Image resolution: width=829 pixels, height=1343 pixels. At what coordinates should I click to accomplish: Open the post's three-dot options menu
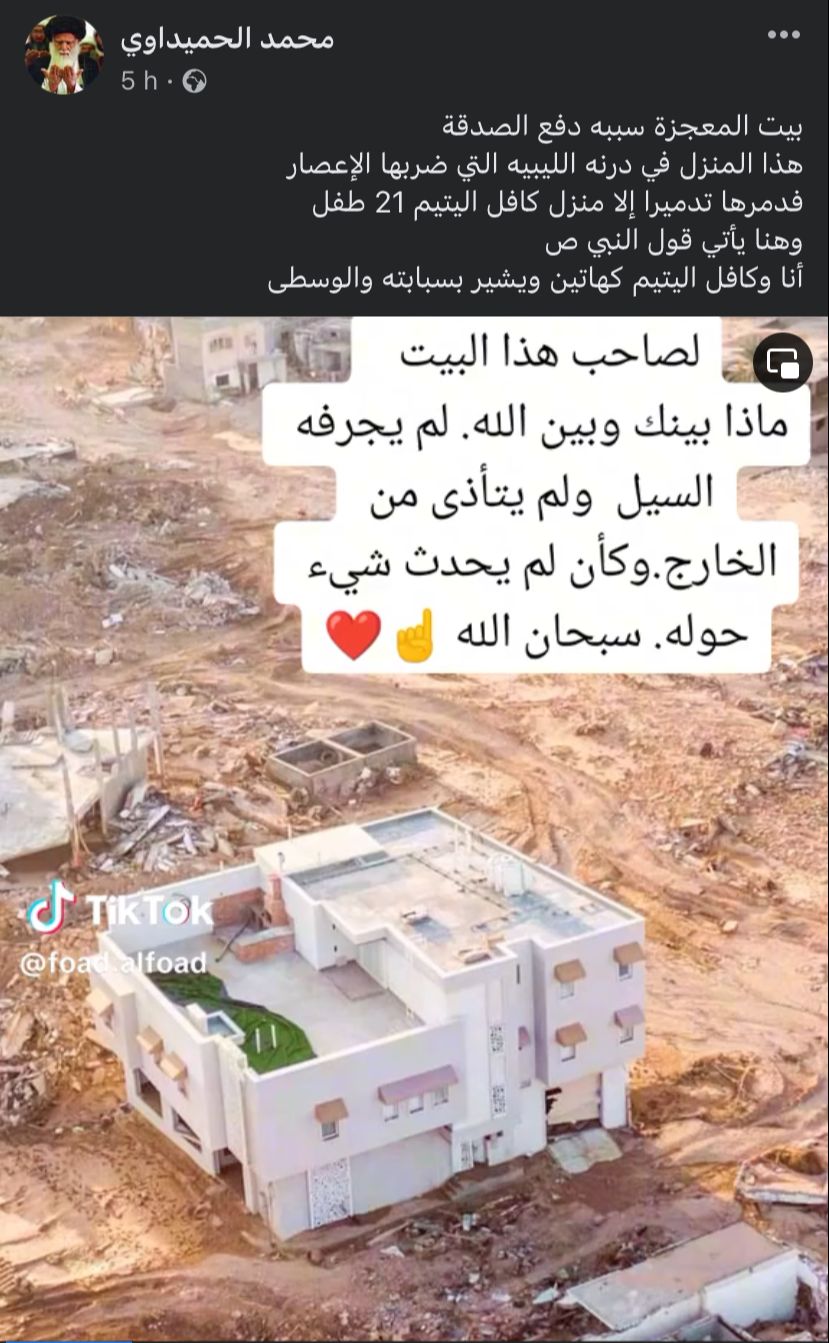[783, 37]
